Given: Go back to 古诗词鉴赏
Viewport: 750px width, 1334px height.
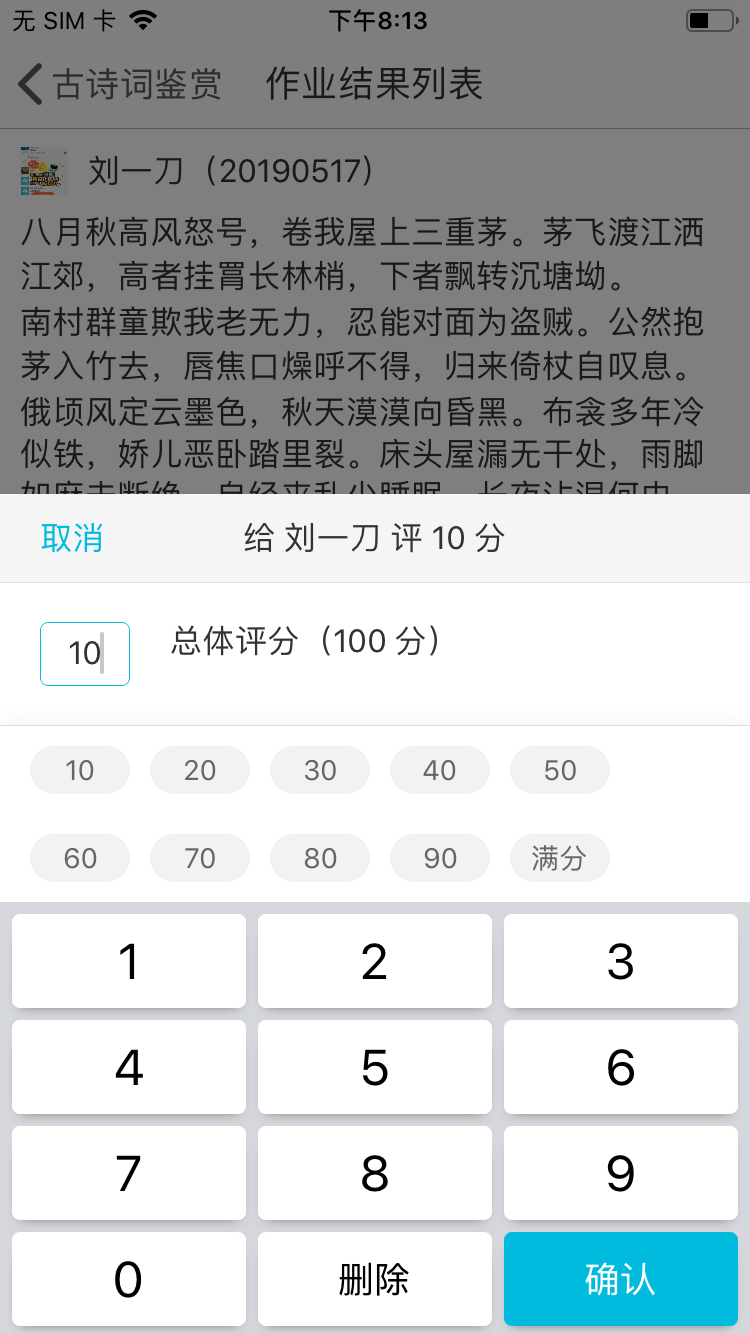Looking at the screenshot, I should (x=120, y=85).
